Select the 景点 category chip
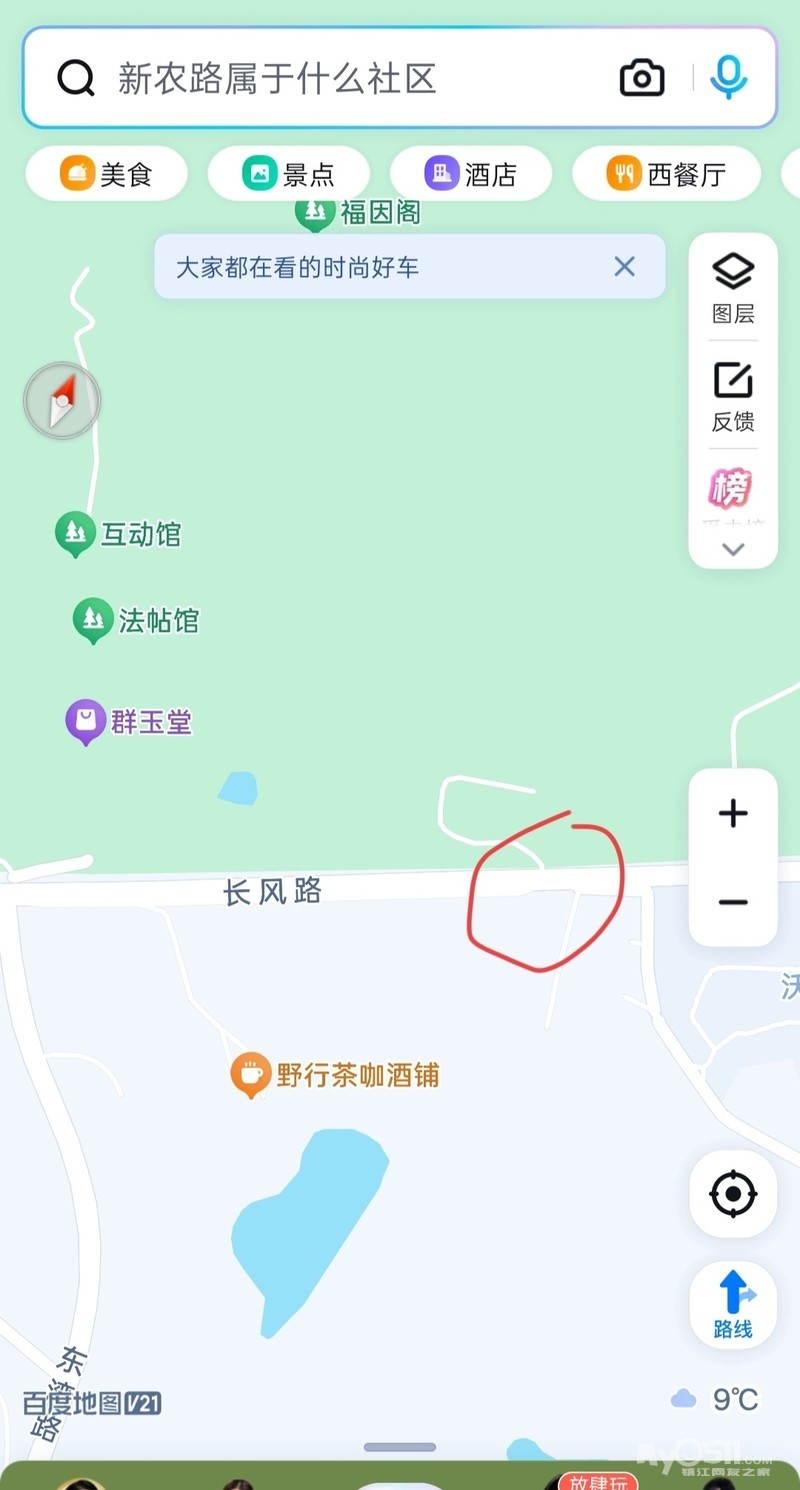 [288, 174]
